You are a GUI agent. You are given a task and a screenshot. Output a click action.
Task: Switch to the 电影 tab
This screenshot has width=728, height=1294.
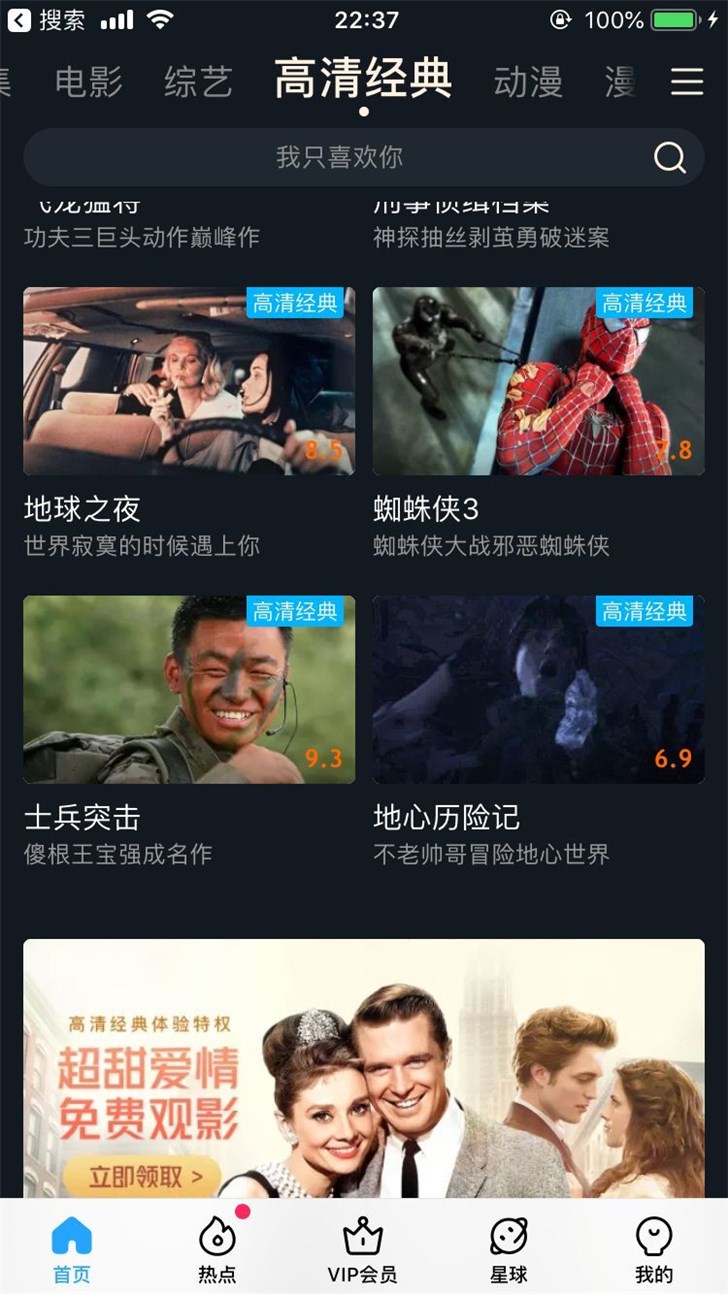[x=89, y=82]
